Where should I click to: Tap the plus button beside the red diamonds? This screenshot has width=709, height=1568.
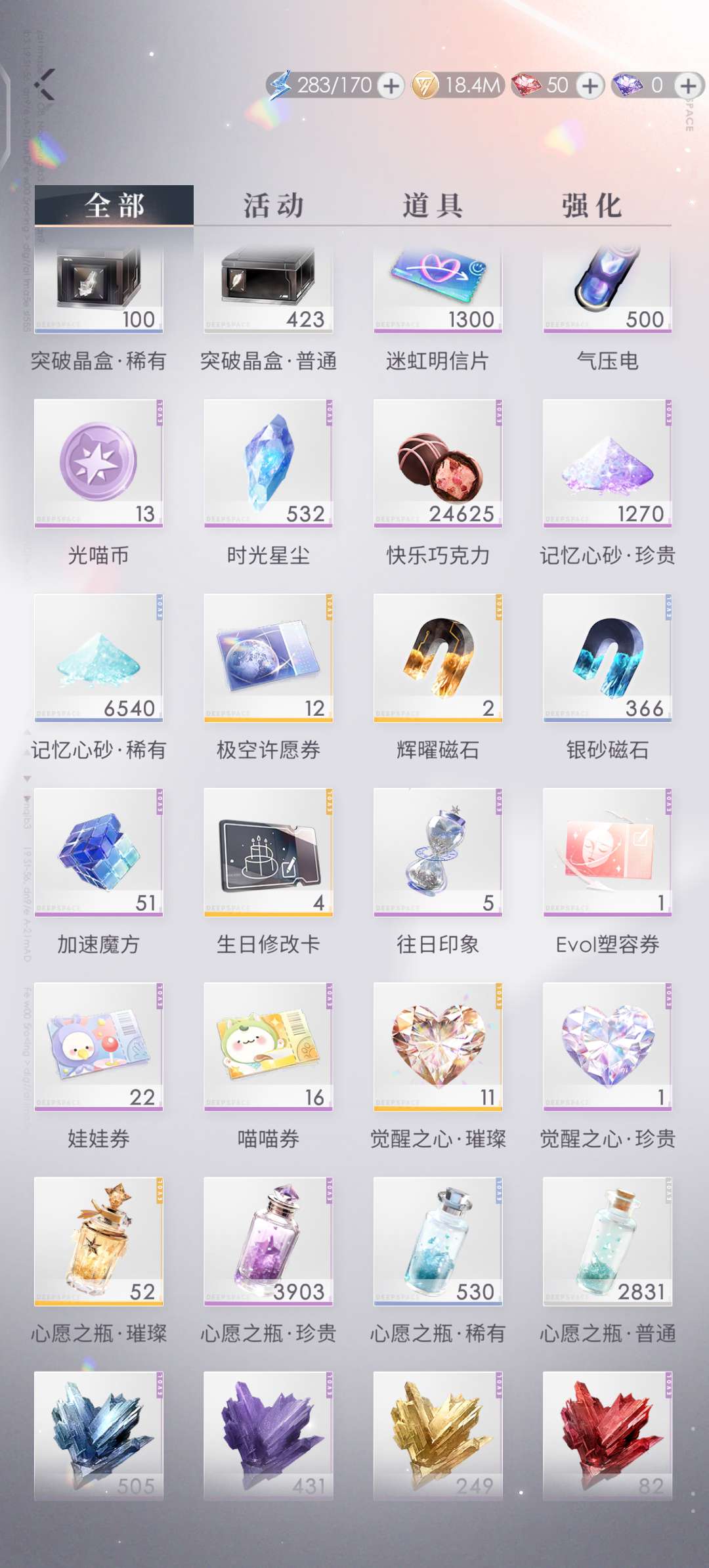point(590,86)
